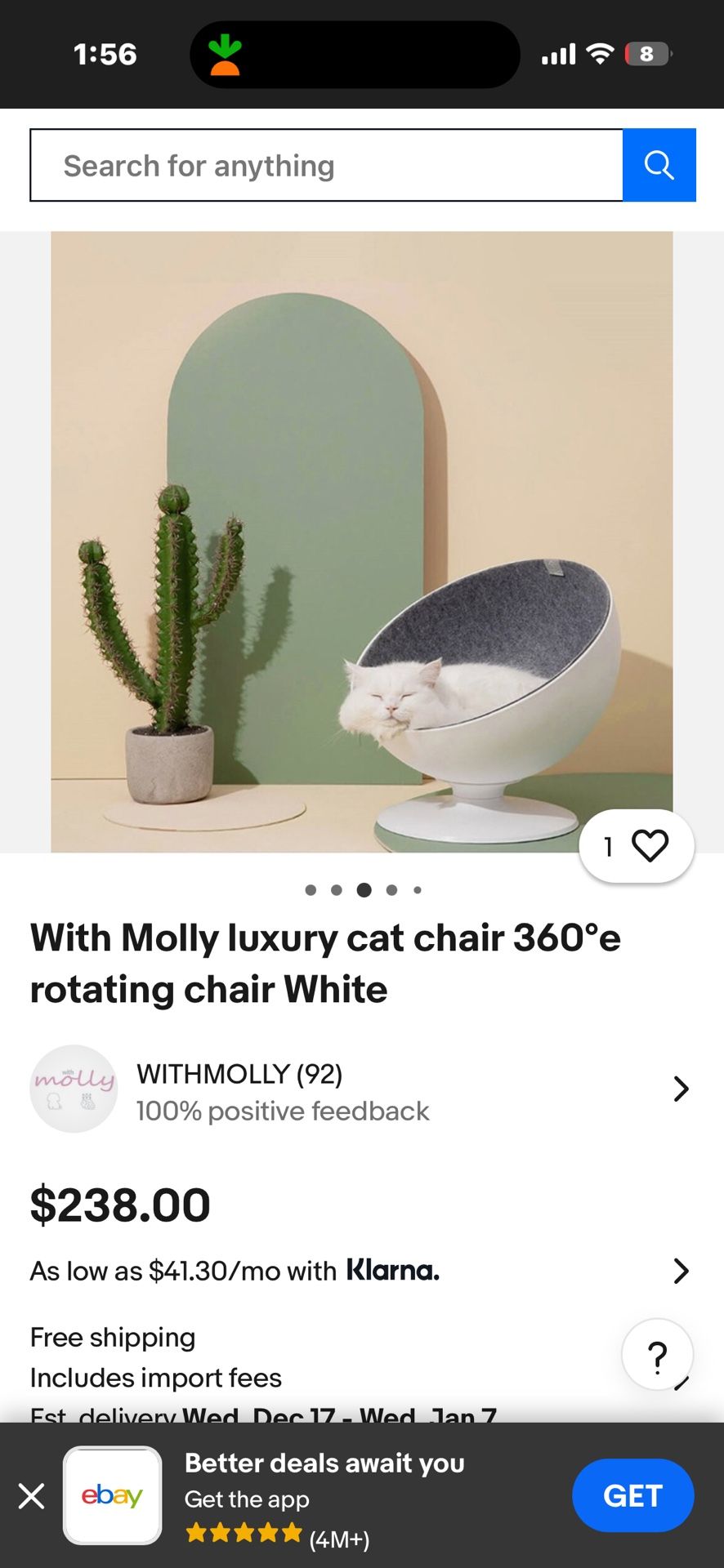The width and height of the screenshot is (724, 1568).
Task: Get the eBay app
Action: click(x=632, y=1495)
